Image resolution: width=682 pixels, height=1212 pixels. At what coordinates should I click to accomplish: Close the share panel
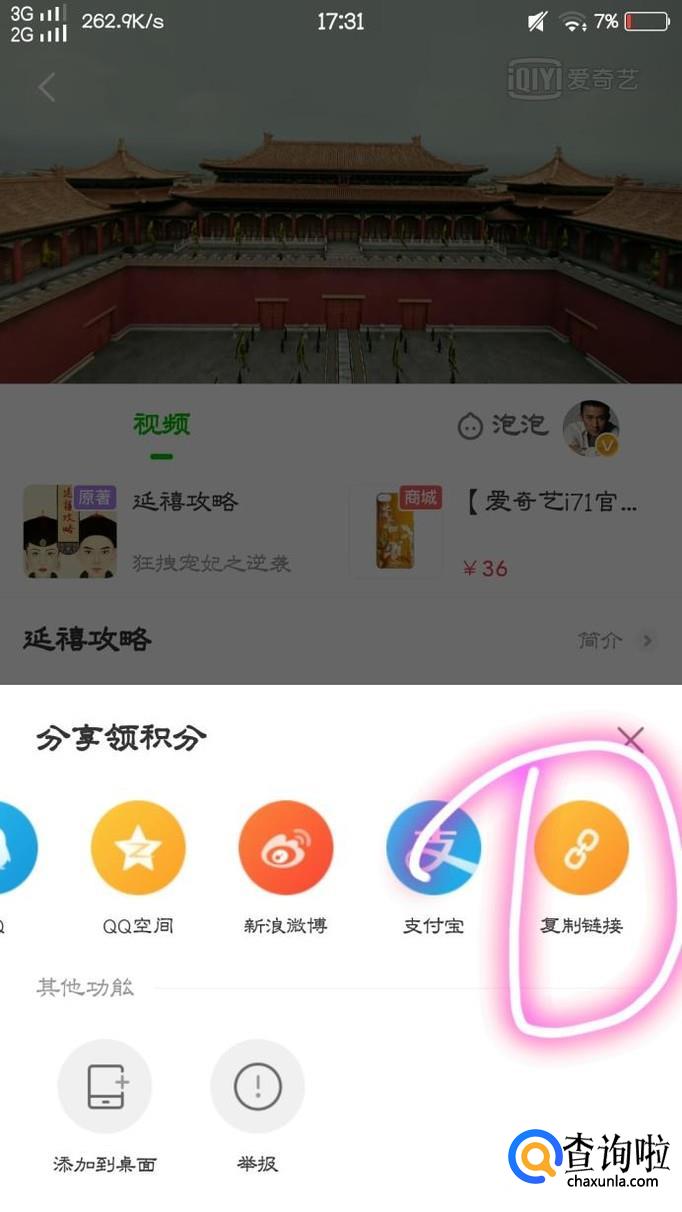pos(631,739)
